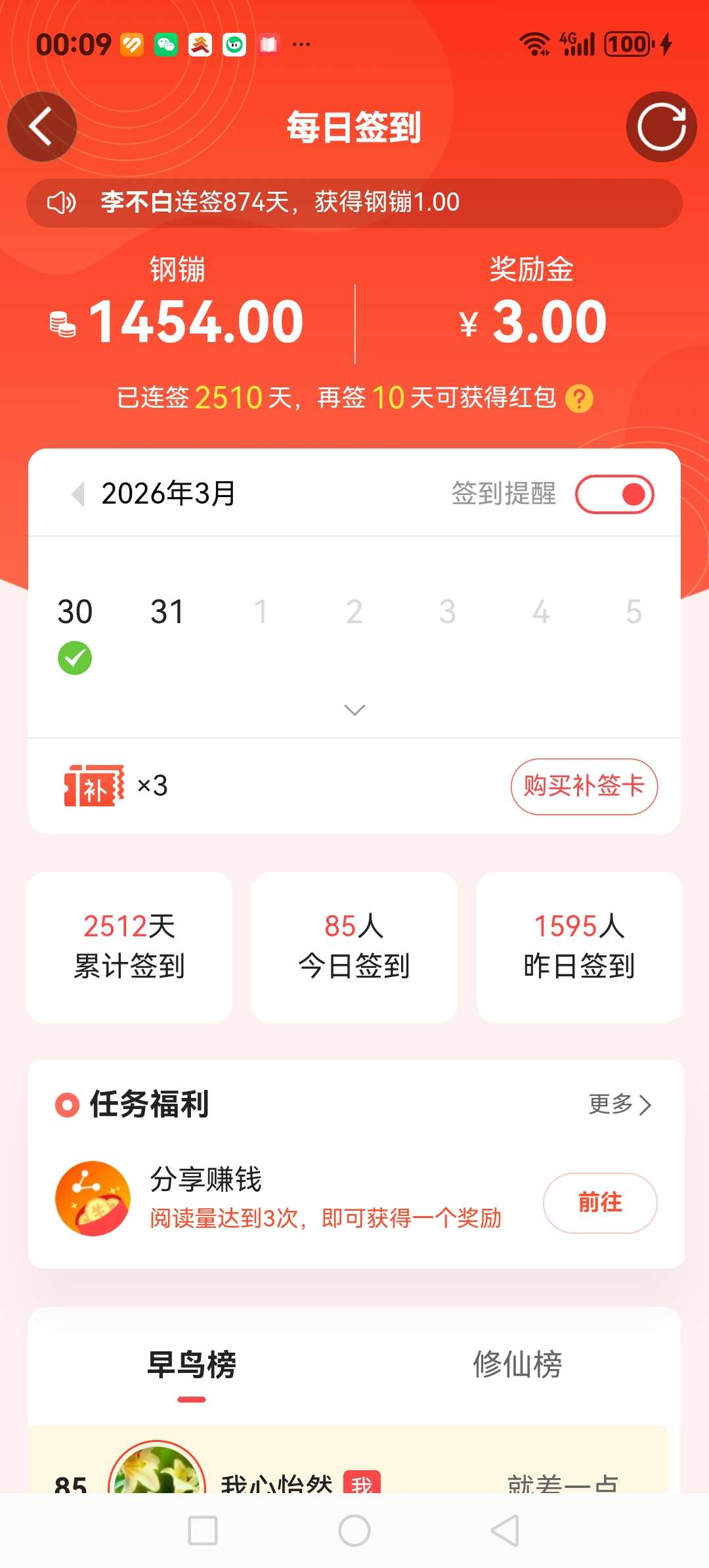
Task: Select the 早鸟榜 tab
Action: click(192, 1365)
